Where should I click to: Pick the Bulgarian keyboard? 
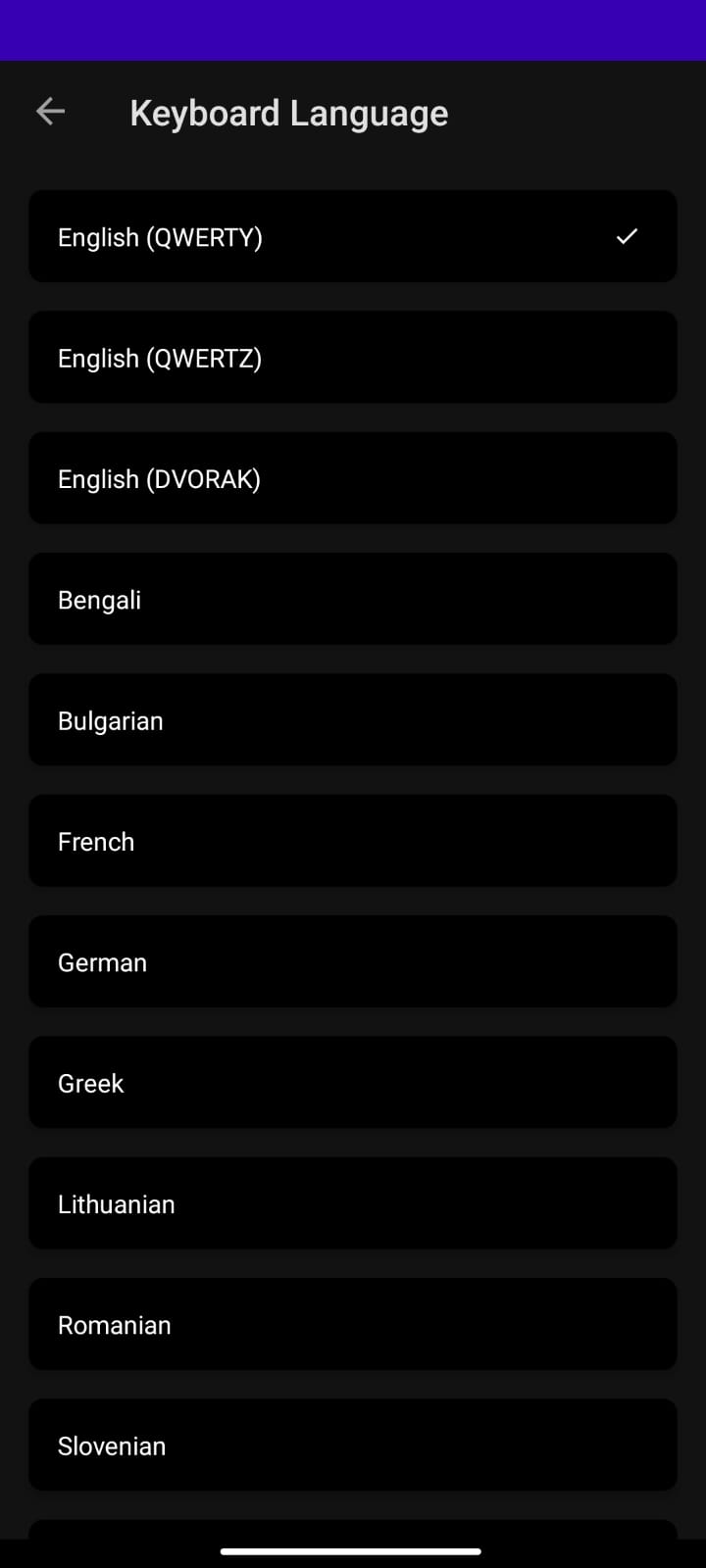click(x=353, y=719)
